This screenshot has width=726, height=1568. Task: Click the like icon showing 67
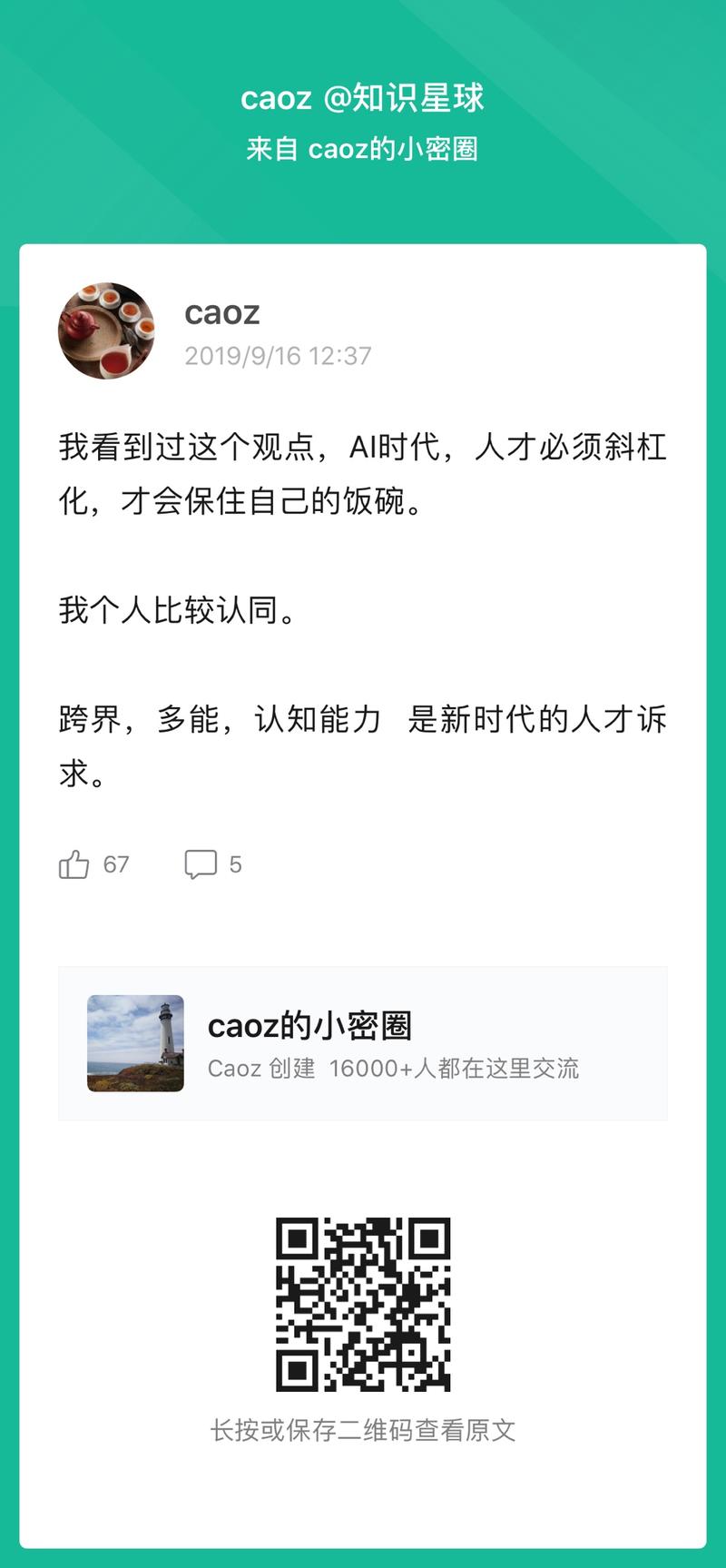coord(91,863)
